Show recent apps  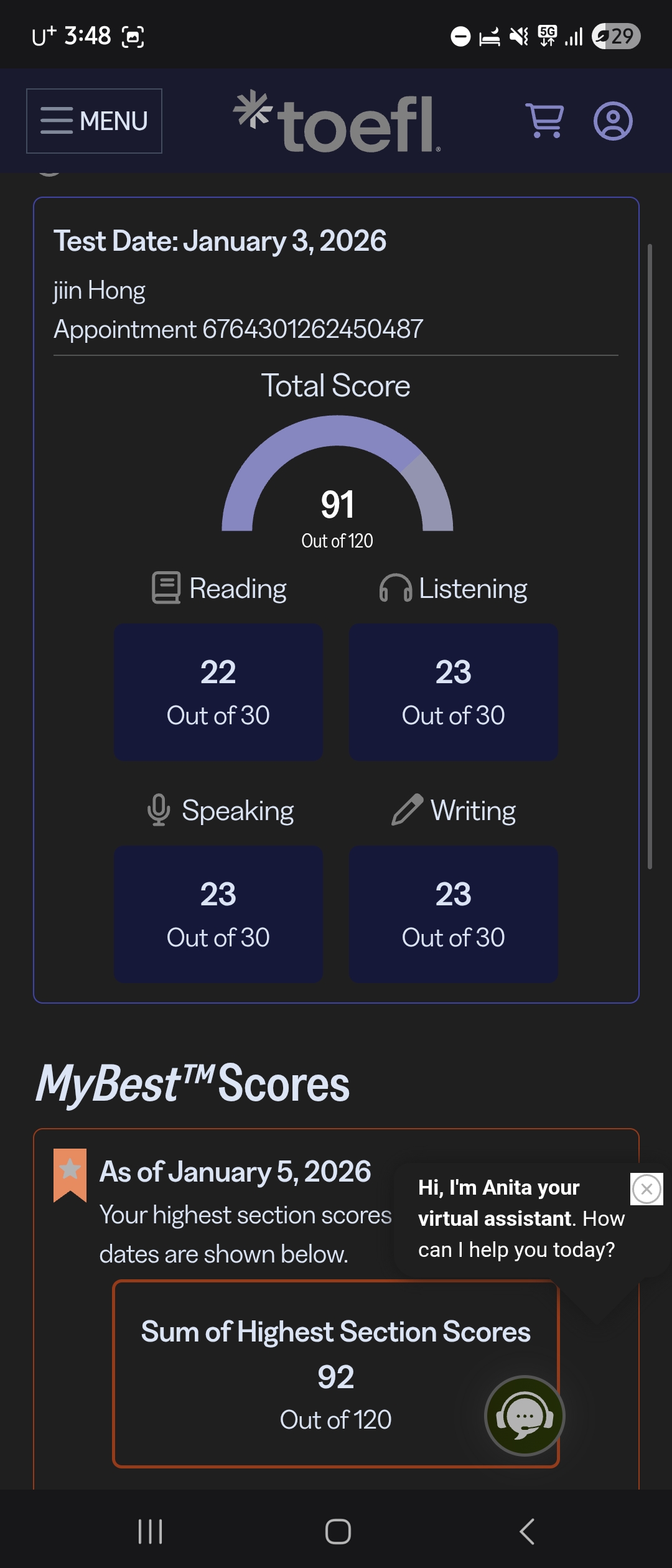tap(150, 1531)
